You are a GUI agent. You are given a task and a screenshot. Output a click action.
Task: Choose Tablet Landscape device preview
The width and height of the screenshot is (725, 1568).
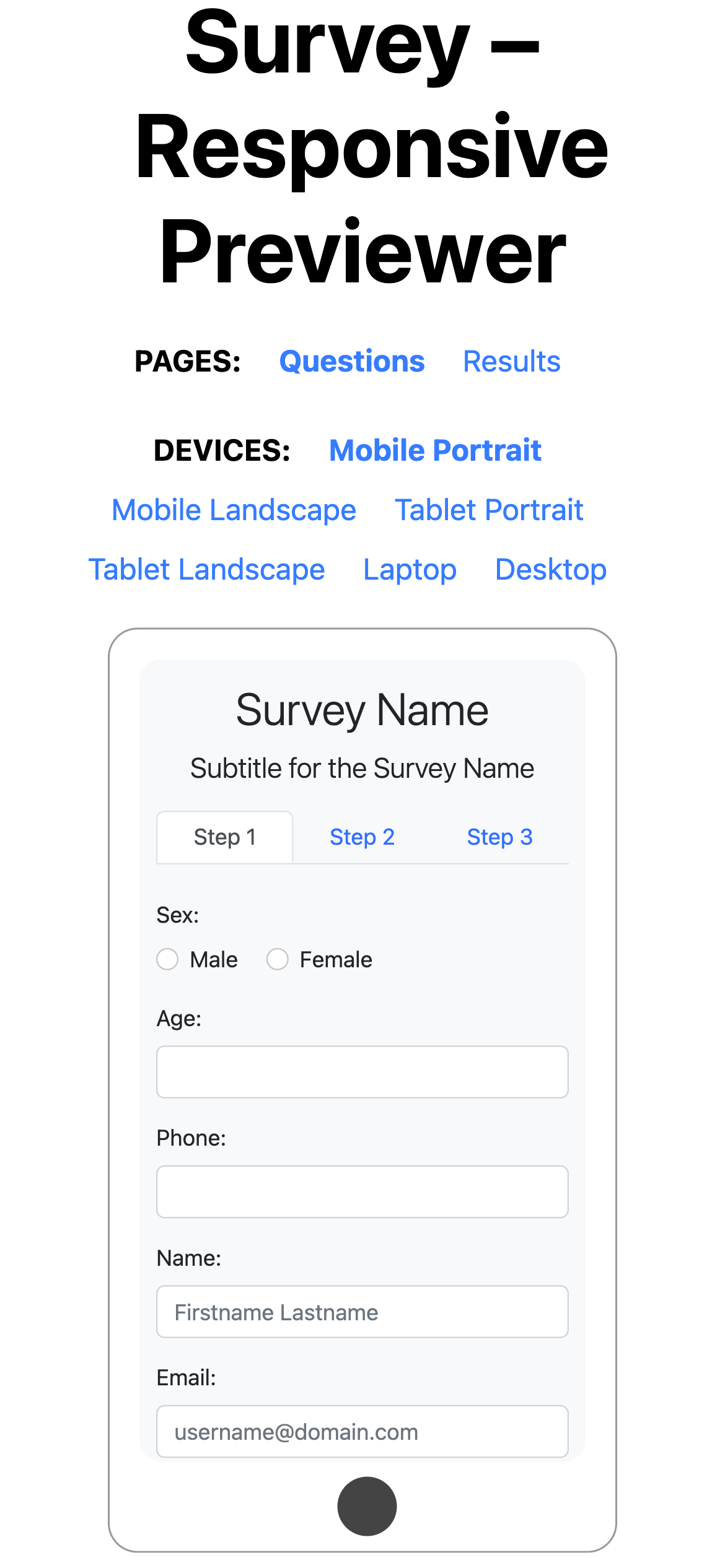[206, 570]
